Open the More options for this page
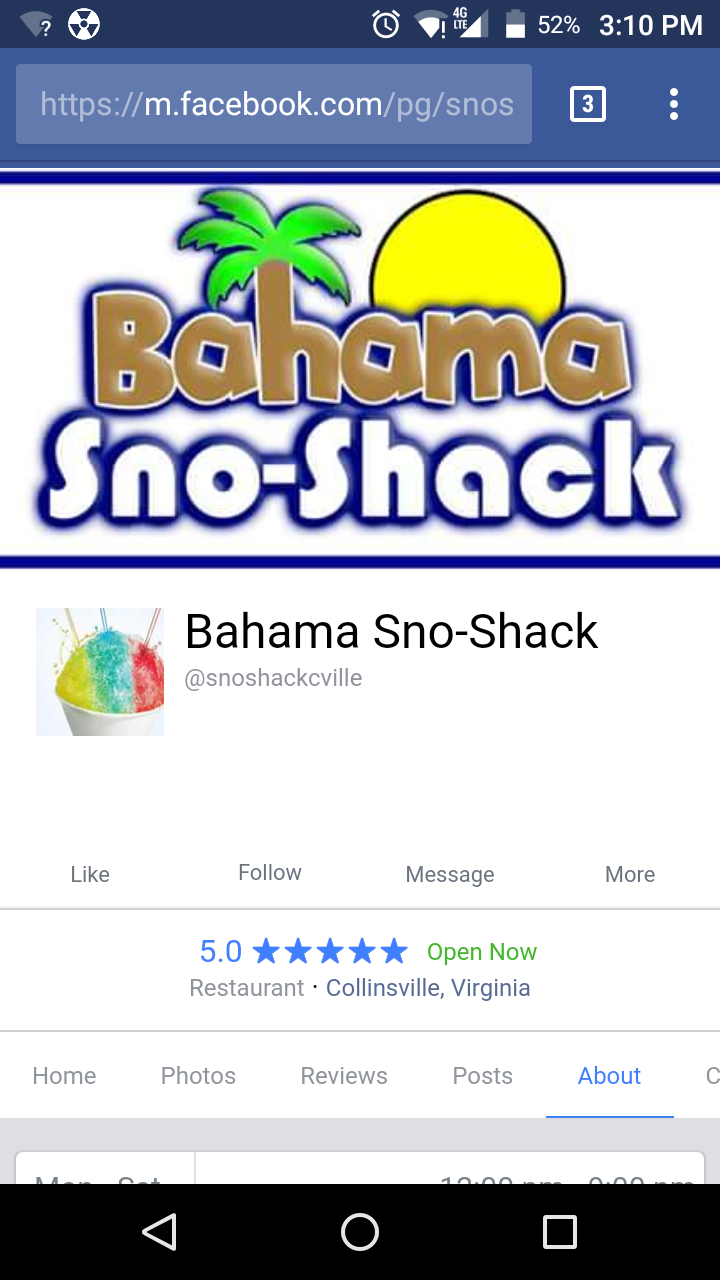 tap(630, 874)
